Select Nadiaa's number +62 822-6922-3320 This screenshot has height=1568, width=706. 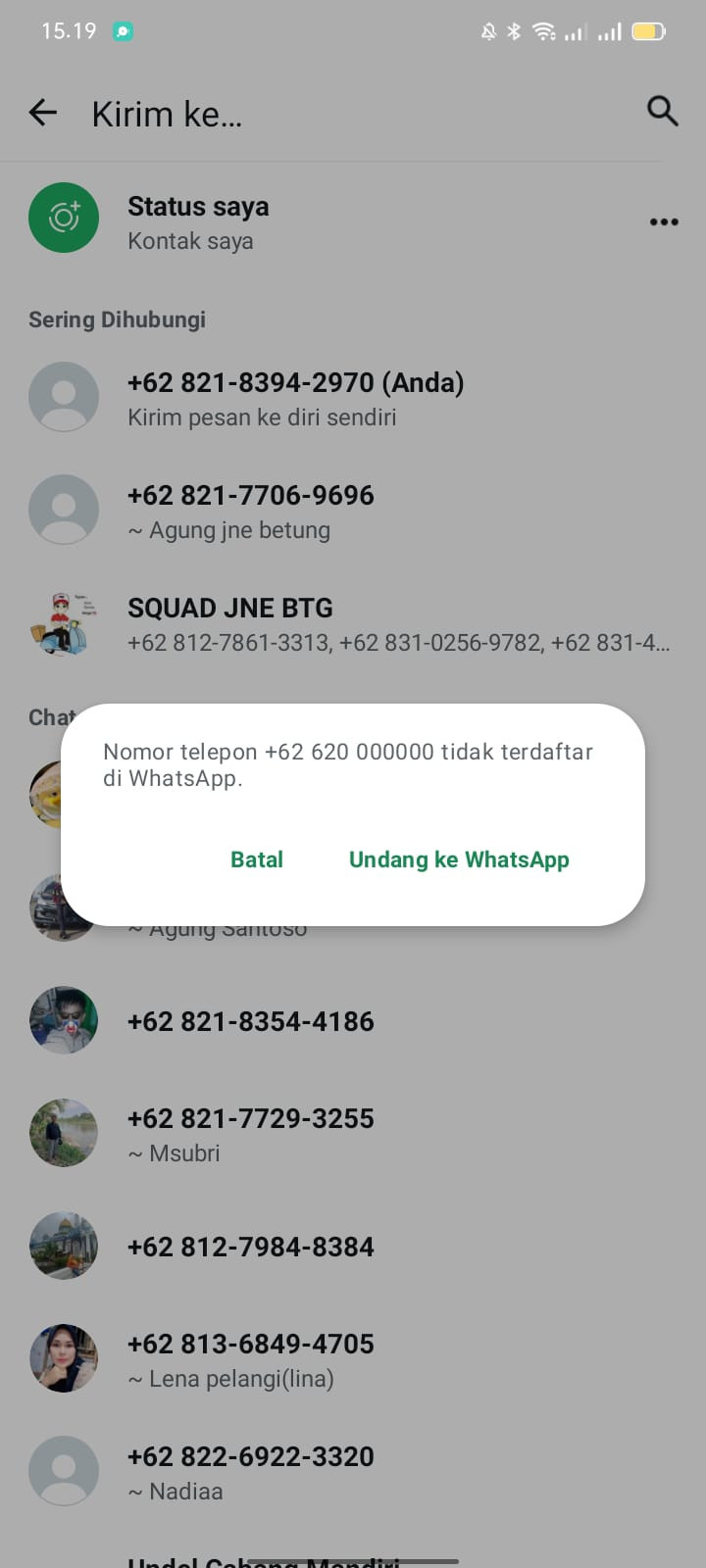coord(353,1472)
